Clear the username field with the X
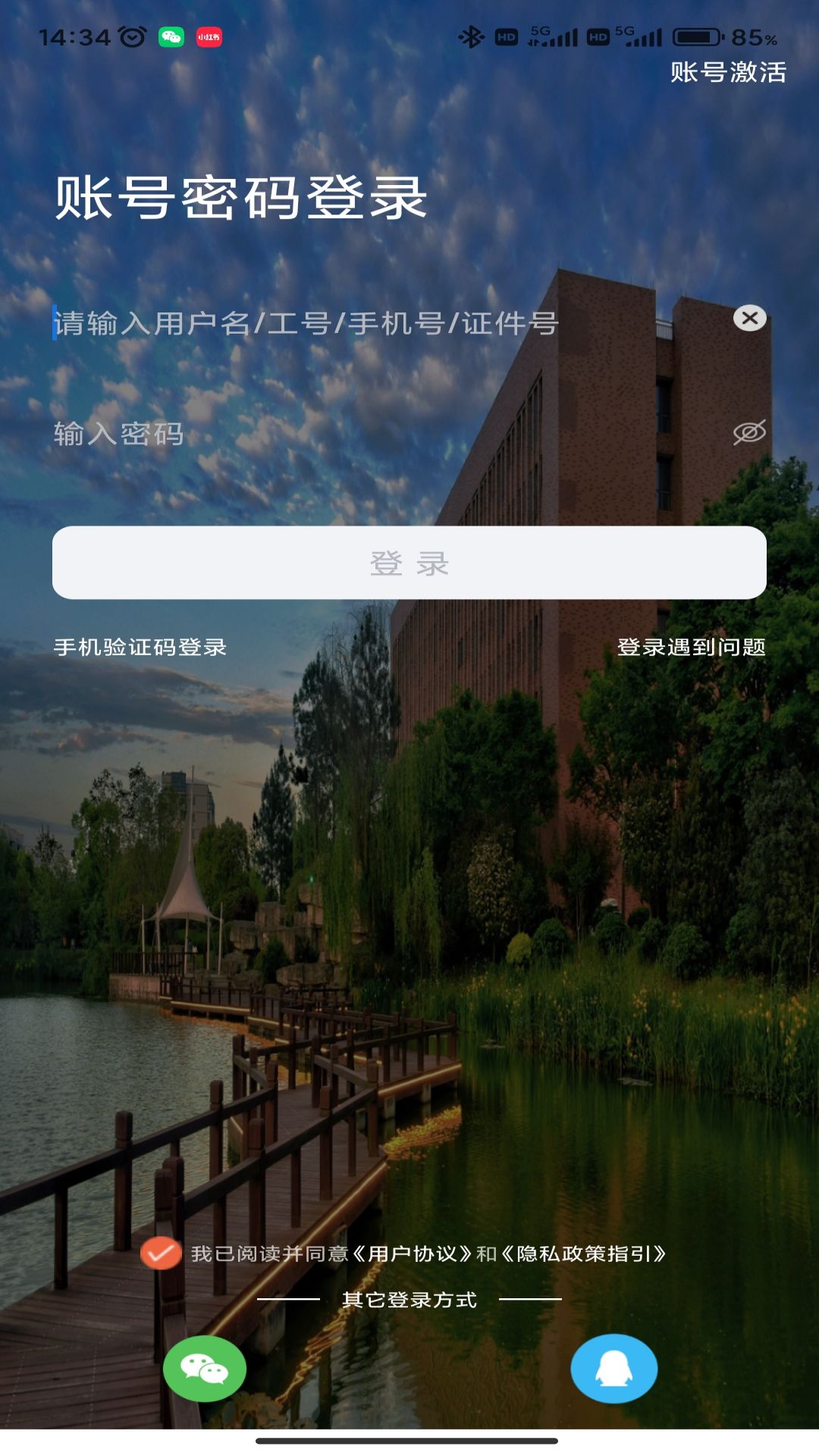Viewport: 819px width, 1456px height. click(749, 318)
